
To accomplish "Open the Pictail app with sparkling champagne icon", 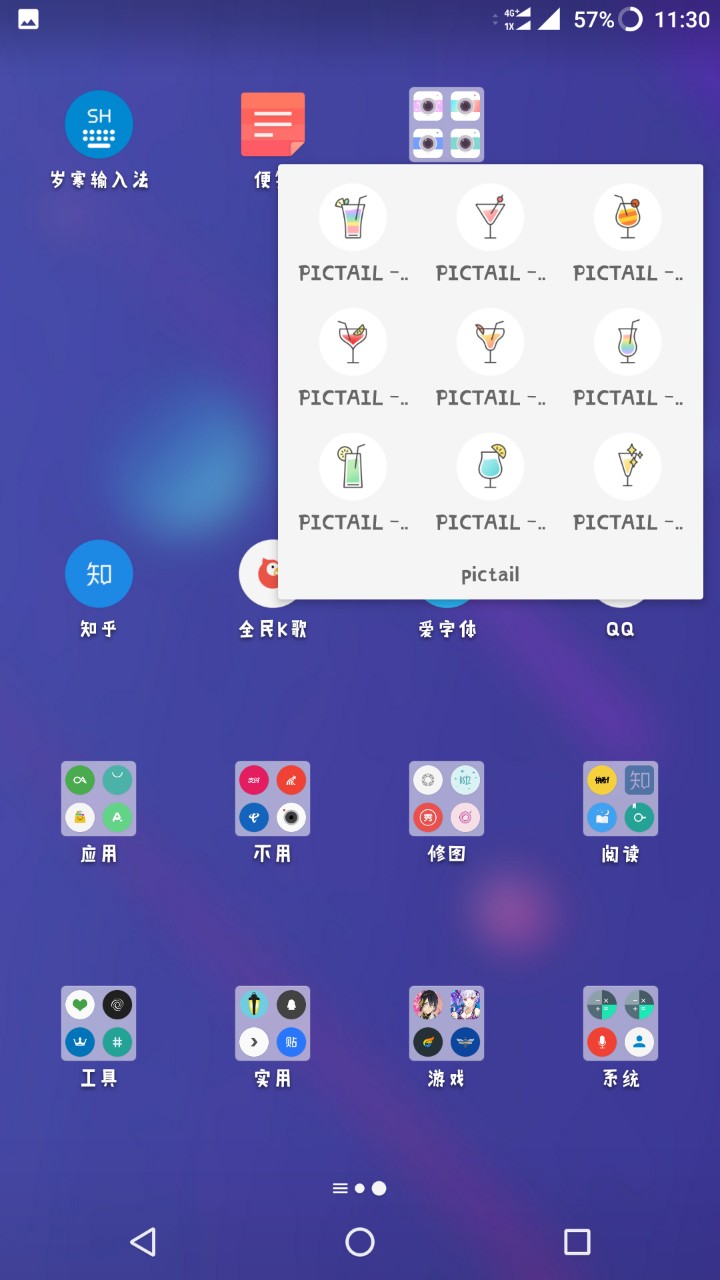I will (x=627, y=466).
